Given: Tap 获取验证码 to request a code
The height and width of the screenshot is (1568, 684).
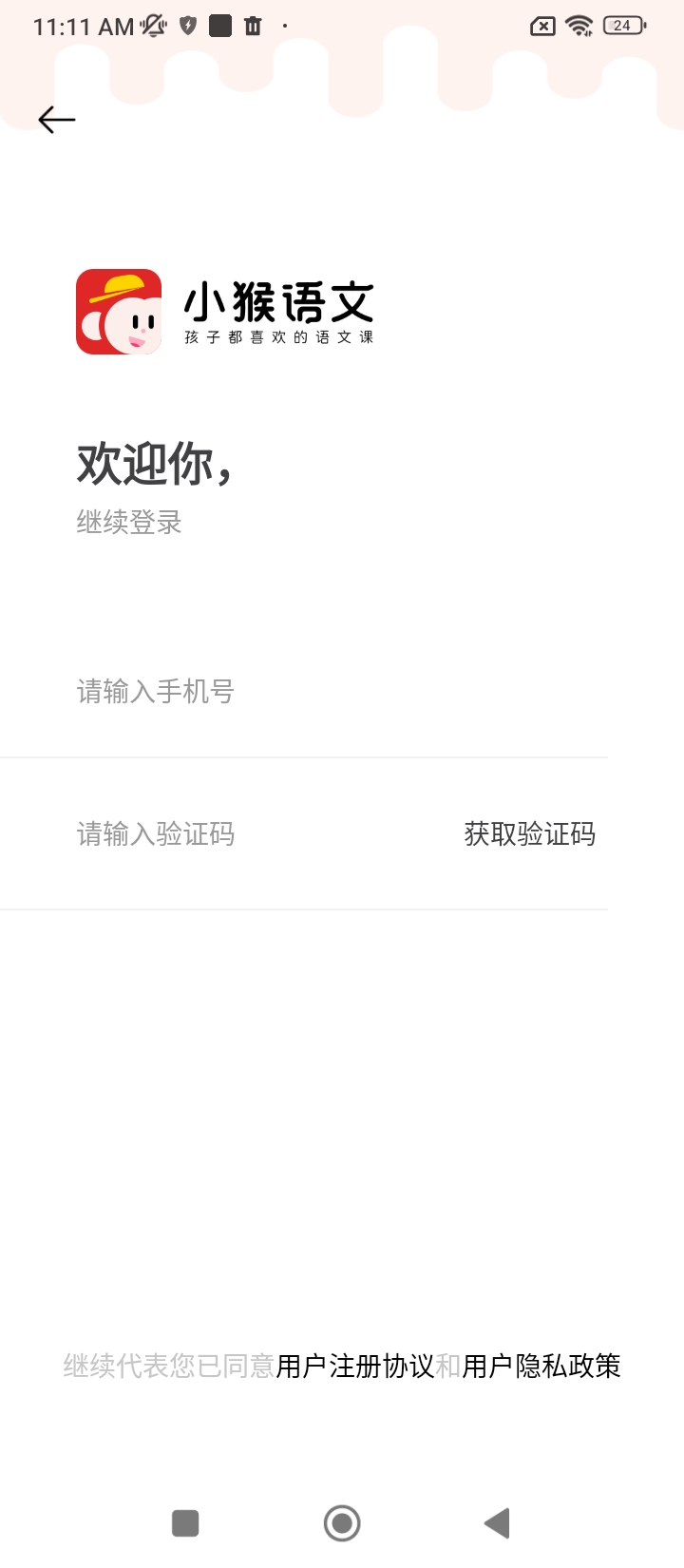Looking at the screenshot, I should pos(529,834).
